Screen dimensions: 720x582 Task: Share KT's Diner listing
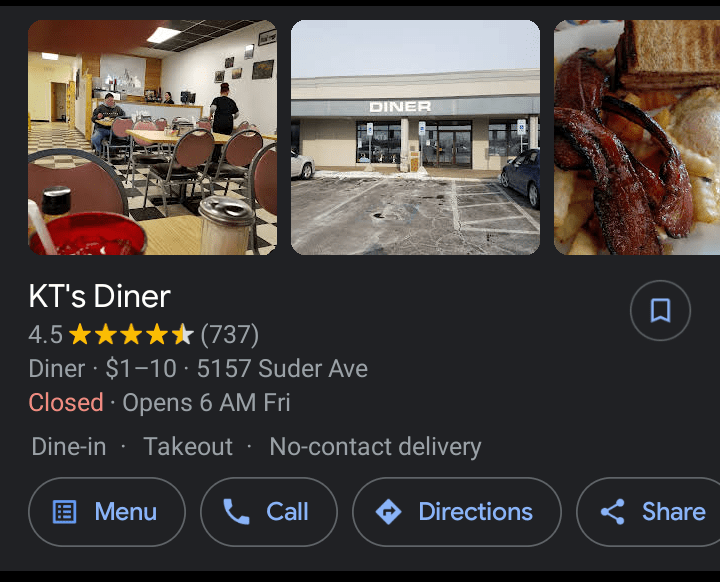(652, 512)
